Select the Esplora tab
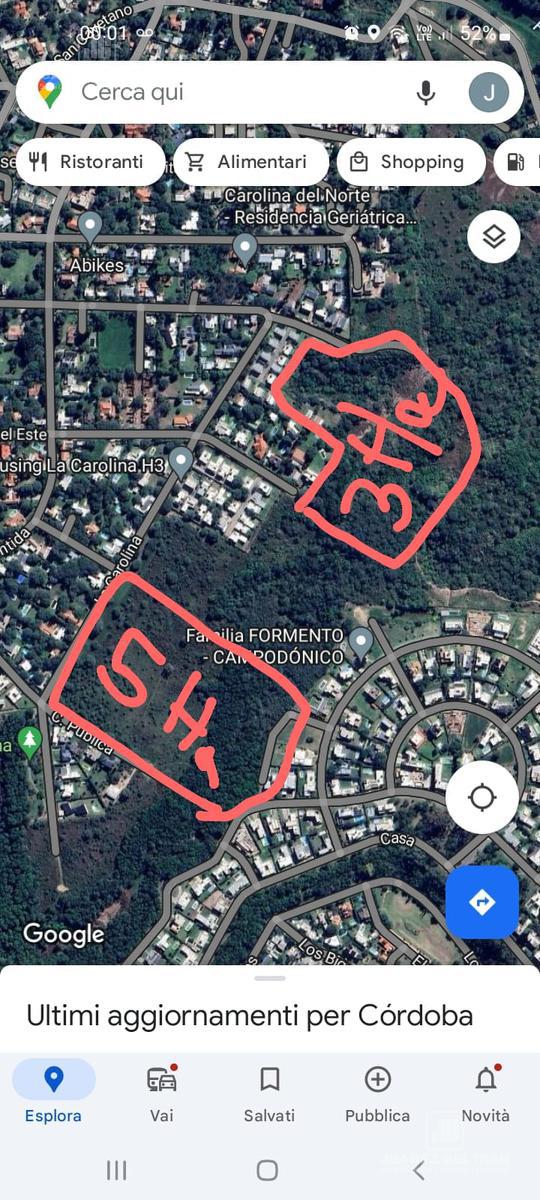The width and height of the screenshot is (540, 1200). (54, 1092)
